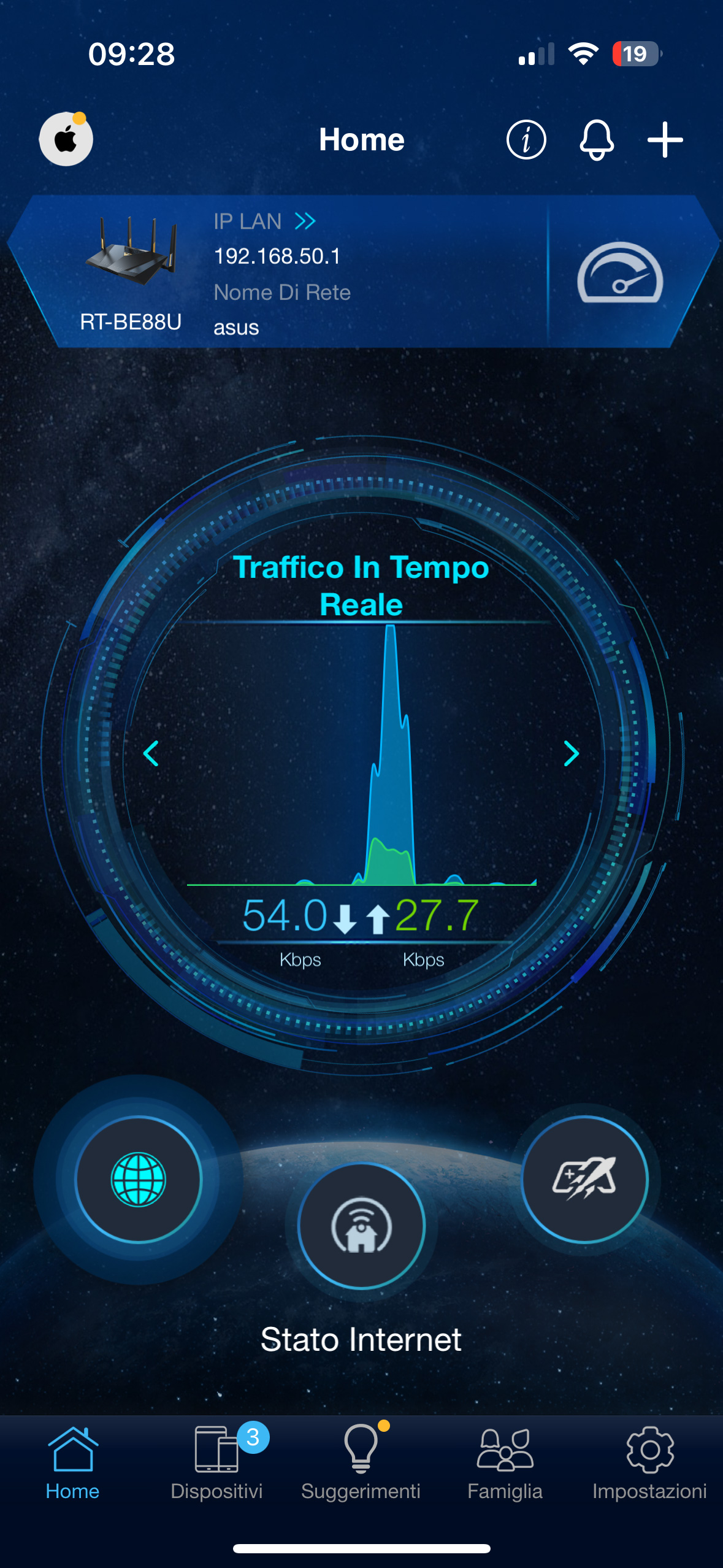Image resolution: width=723 pixels, height=1568 pixels.
Task: Select the home Wi-Fi network button
Action: point(361,1226)
